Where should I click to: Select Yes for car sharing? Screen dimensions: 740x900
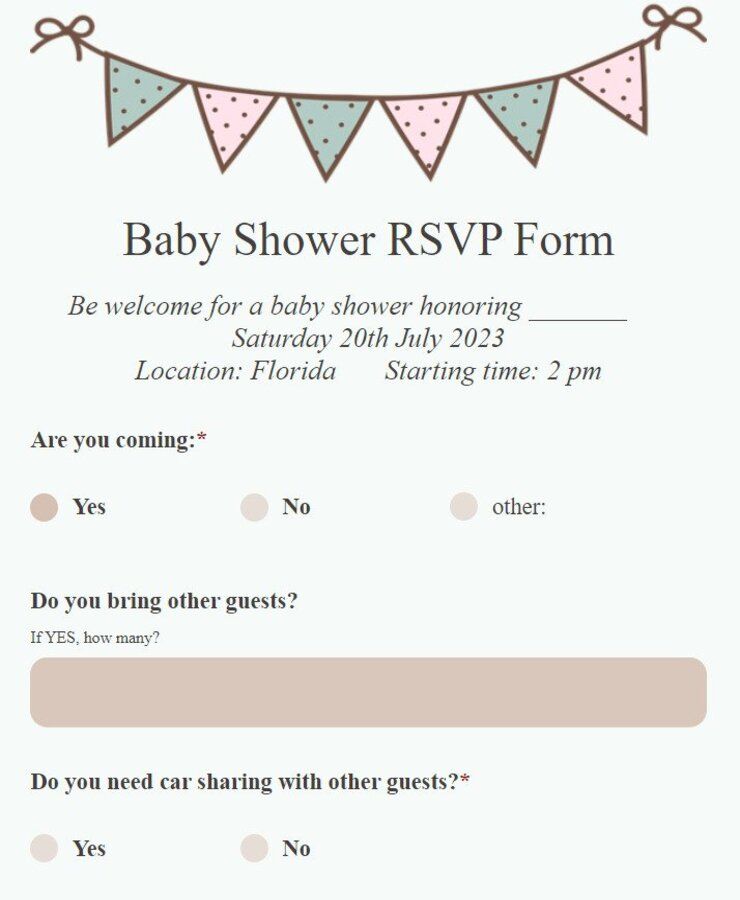[44, 848]
